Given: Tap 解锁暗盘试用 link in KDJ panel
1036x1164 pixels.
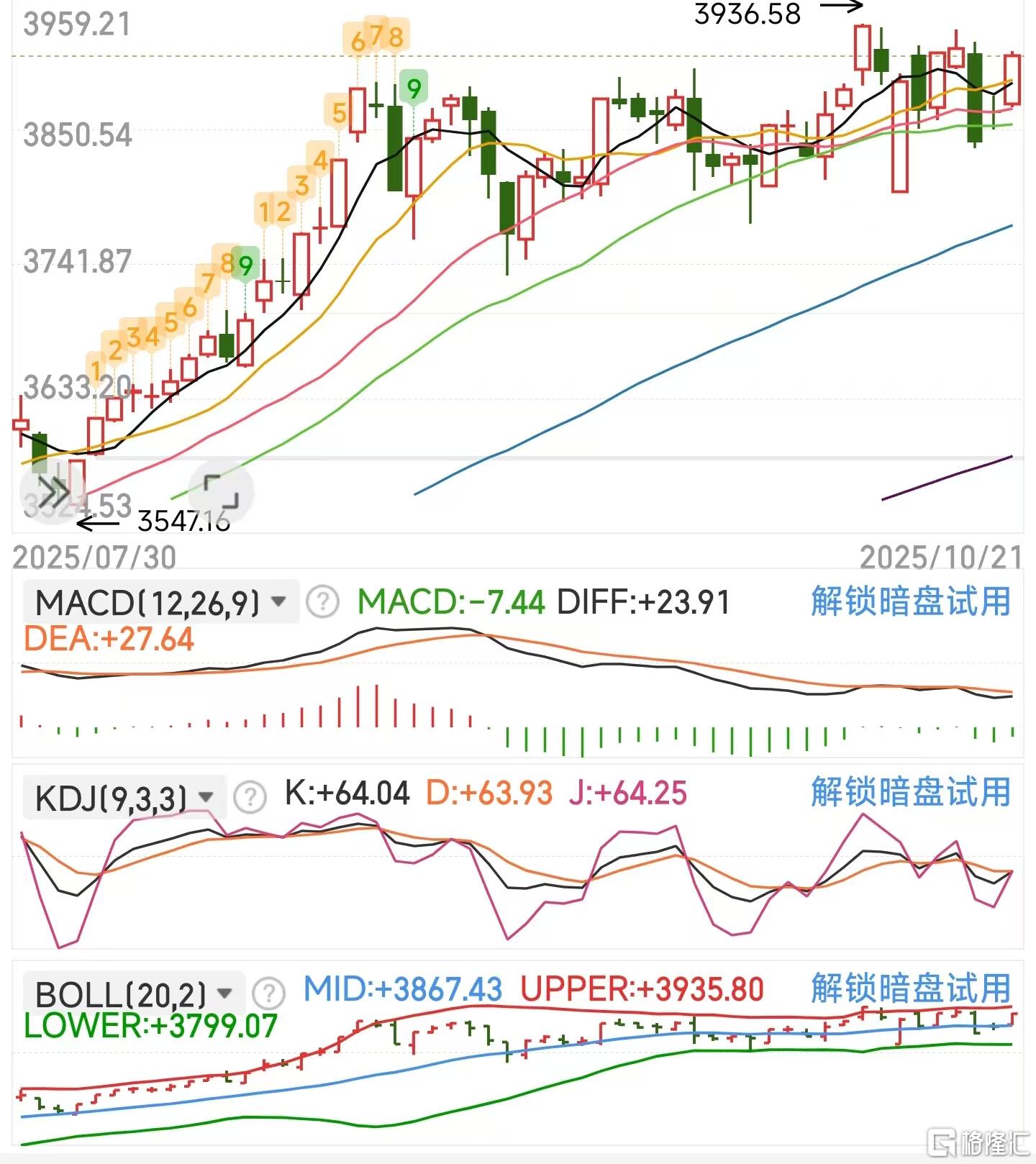Looking at the screenshot, I should tap(911, 793).
